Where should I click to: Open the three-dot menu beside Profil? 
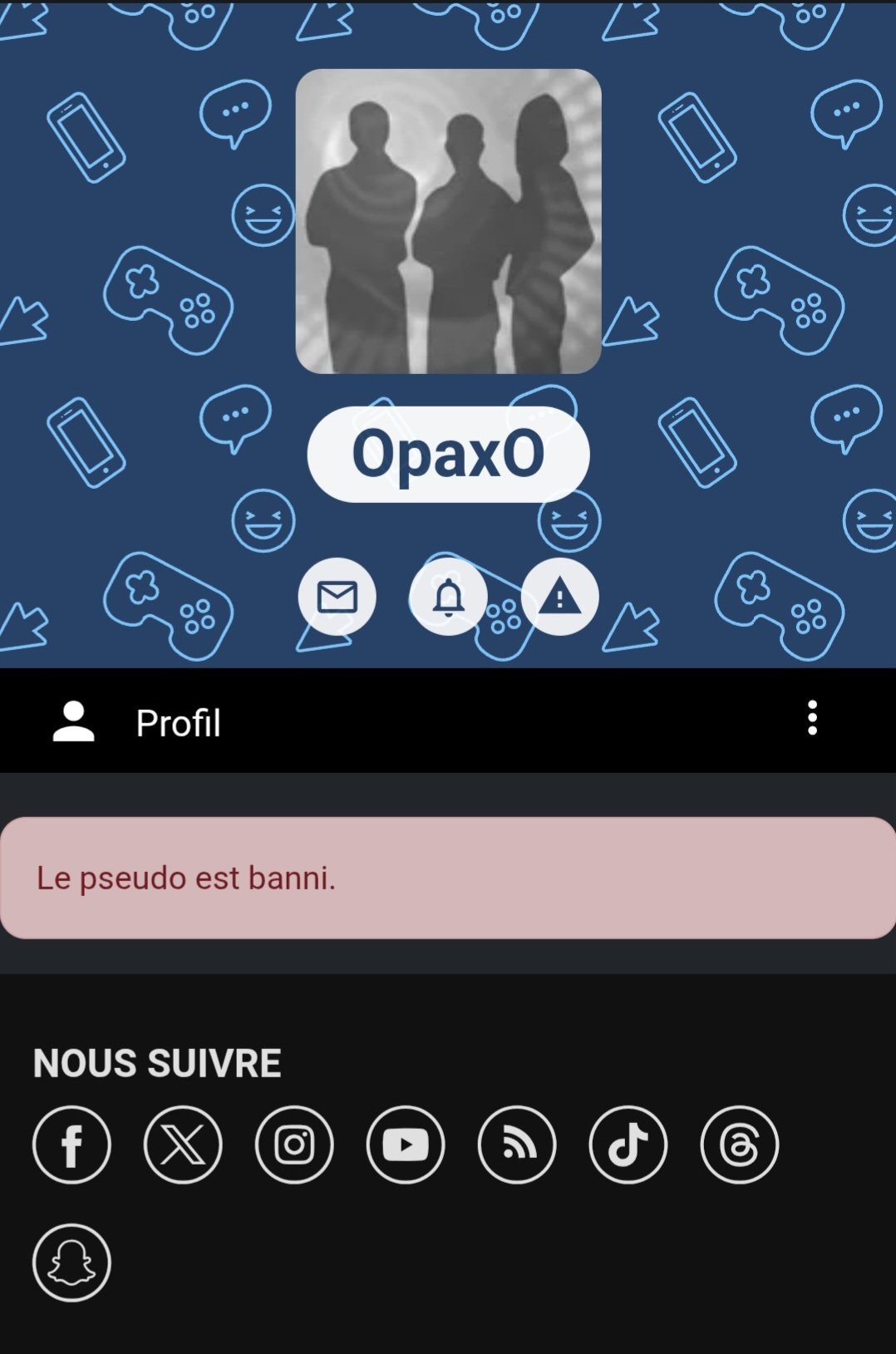click(x=812, y=718)
